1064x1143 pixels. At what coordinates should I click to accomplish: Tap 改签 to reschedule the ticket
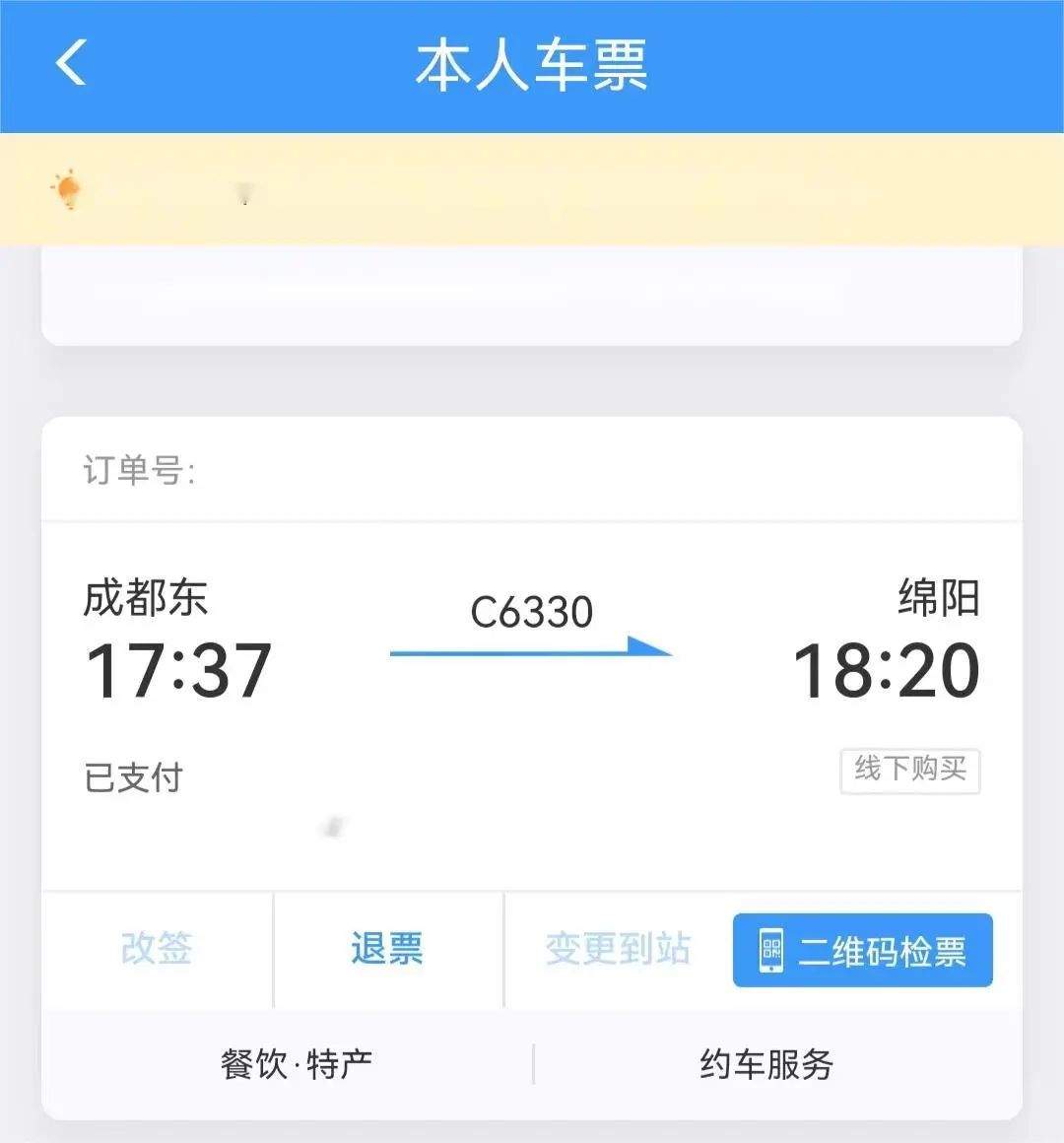pos(157,949)
